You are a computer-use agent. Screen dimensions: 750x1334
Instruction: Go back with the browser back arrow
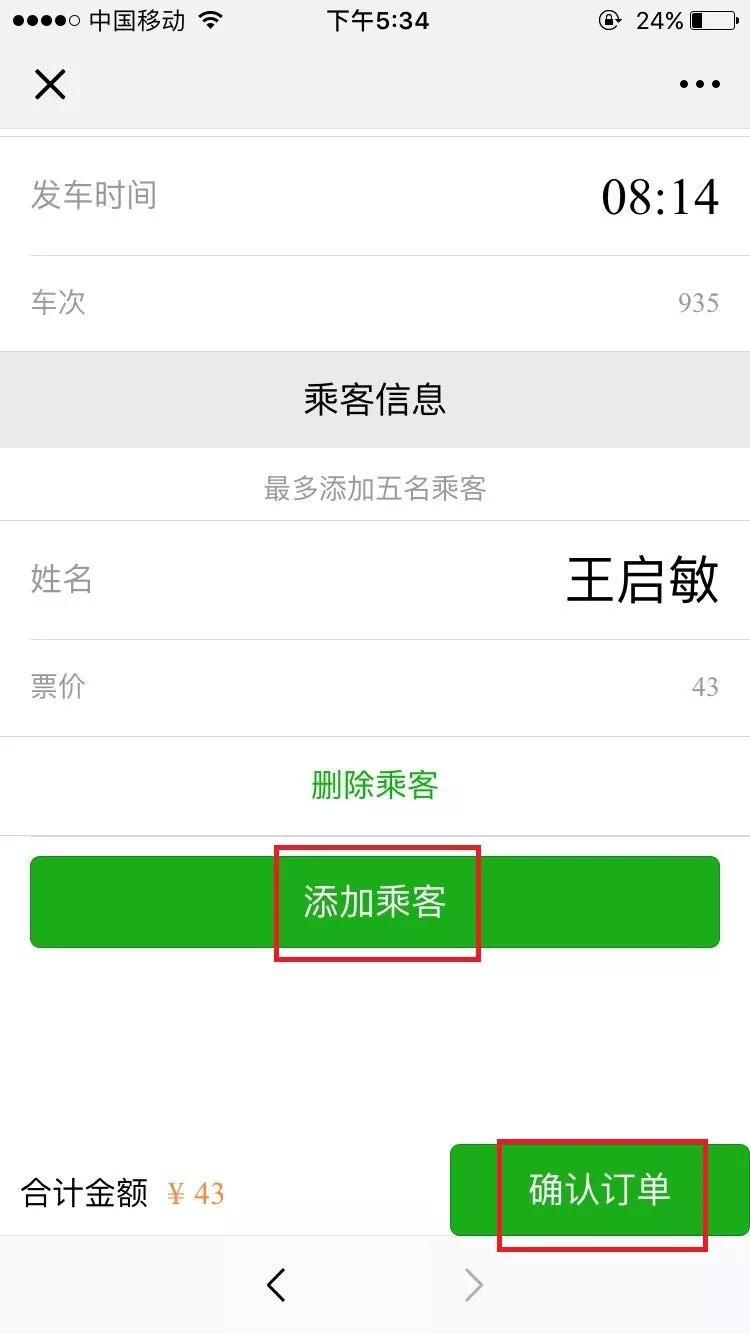pyautogui.click(x=277, y=1285)
